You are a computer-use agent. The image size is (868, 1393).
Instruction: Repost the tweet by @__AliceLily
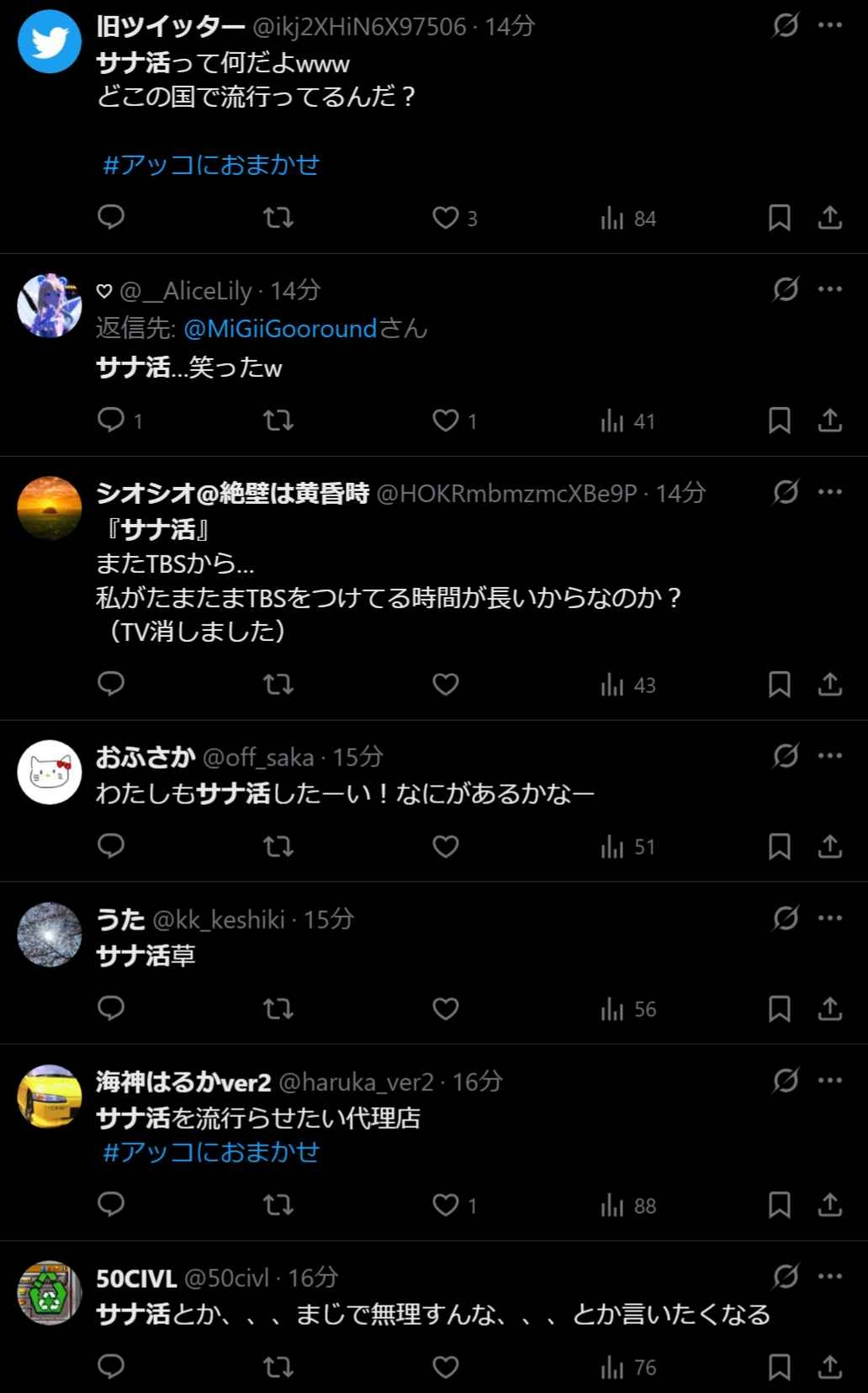coord(278,420)
